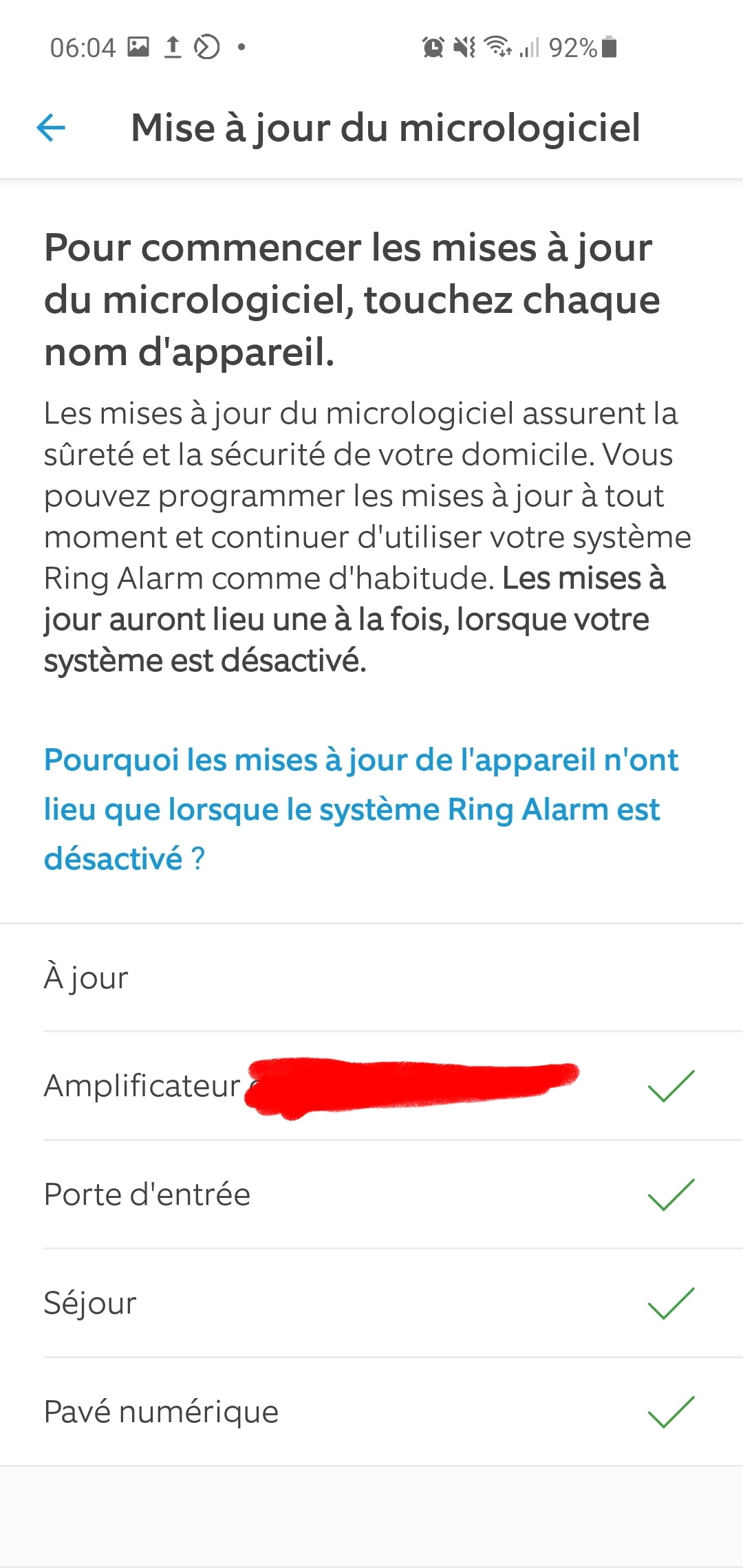Select the Porte d'entrée device

371,1195
